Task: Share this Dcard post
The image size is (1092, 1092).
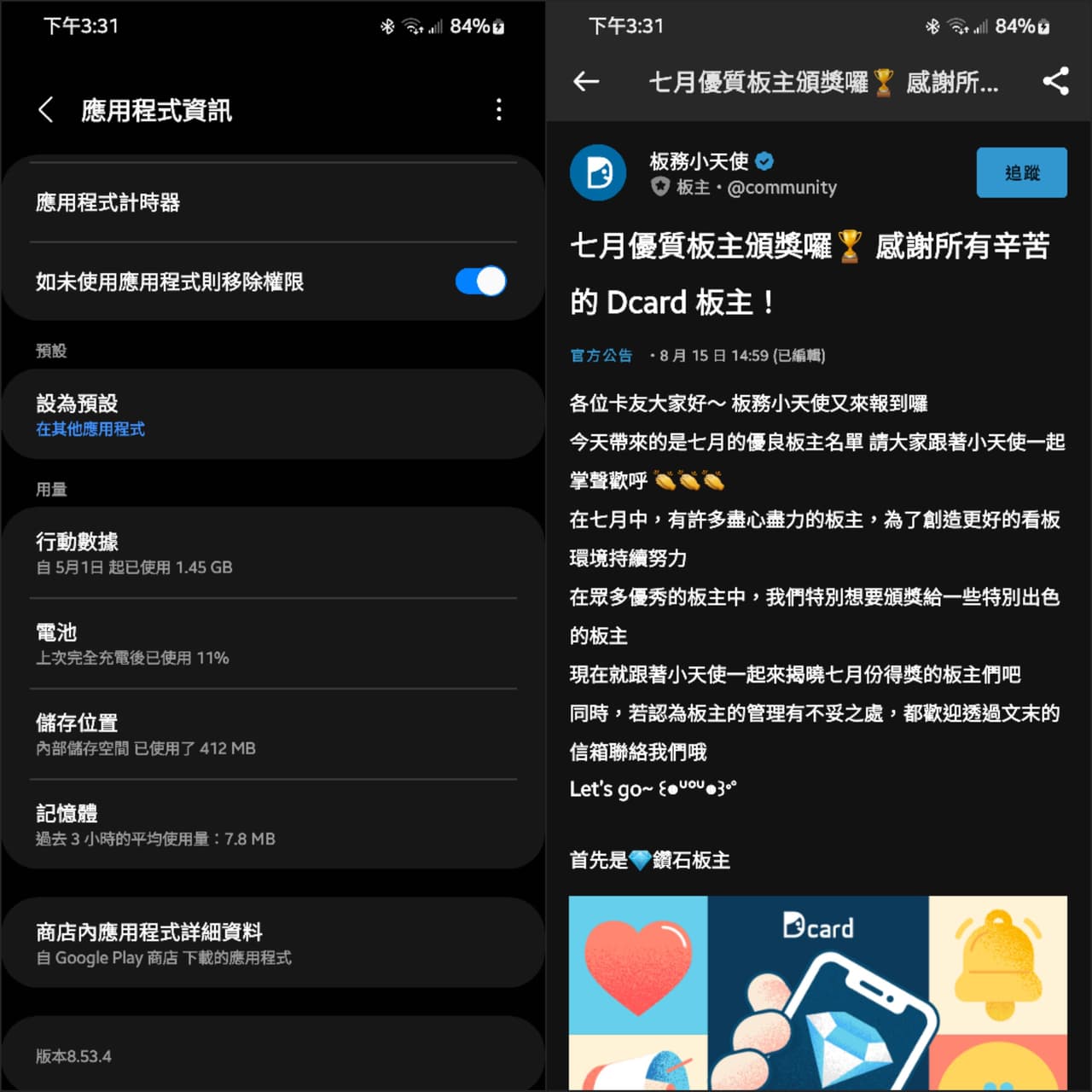Action: tap(1055, 82)
